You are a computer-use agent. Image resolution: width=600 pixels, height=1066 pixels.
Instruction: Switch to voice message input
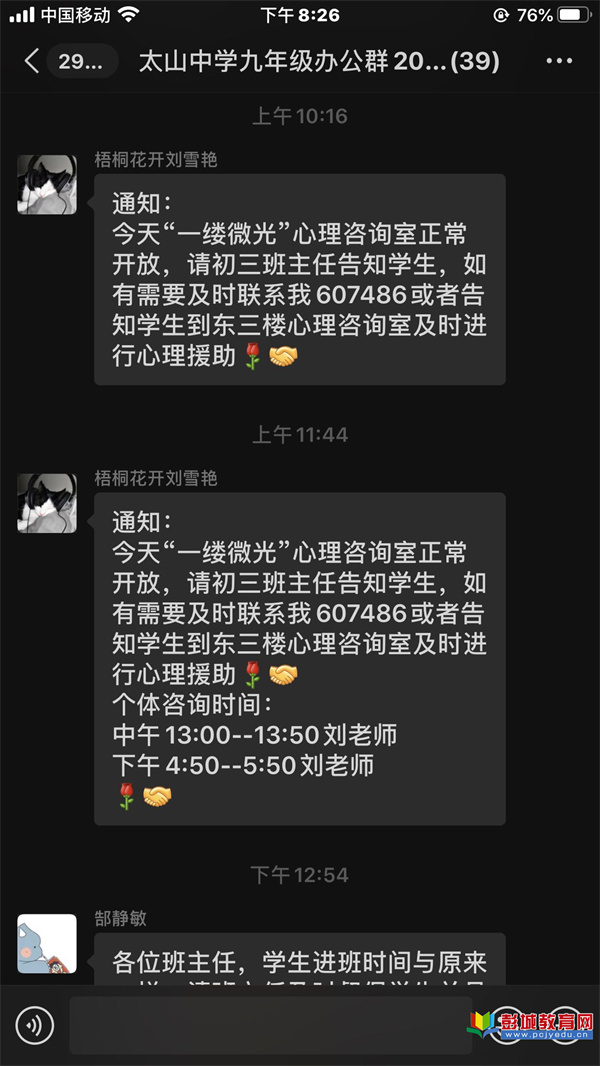coord(34,1025)
